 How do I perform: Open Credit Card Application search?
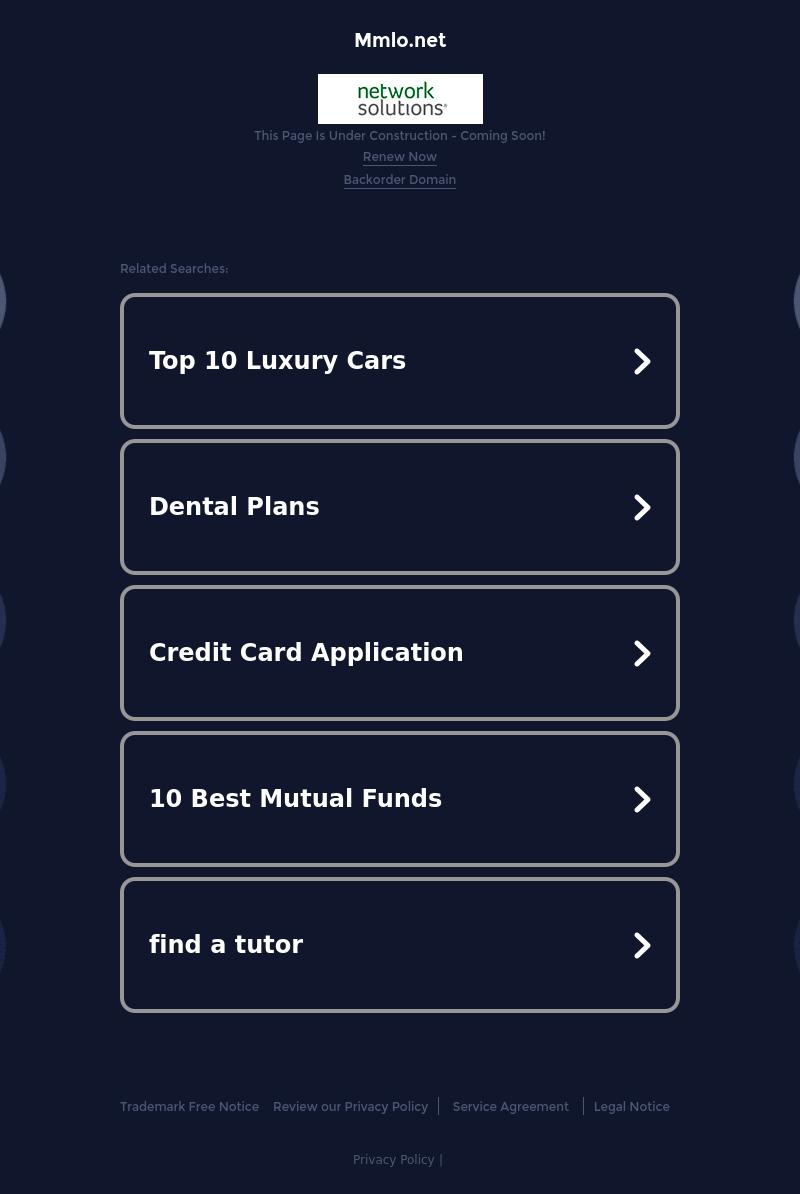[x=399, y=653]
